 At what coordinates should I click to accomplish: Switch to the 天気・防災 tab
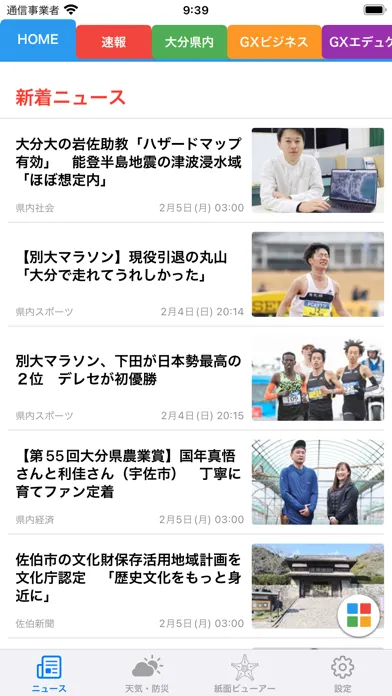(x=147, y=674)
